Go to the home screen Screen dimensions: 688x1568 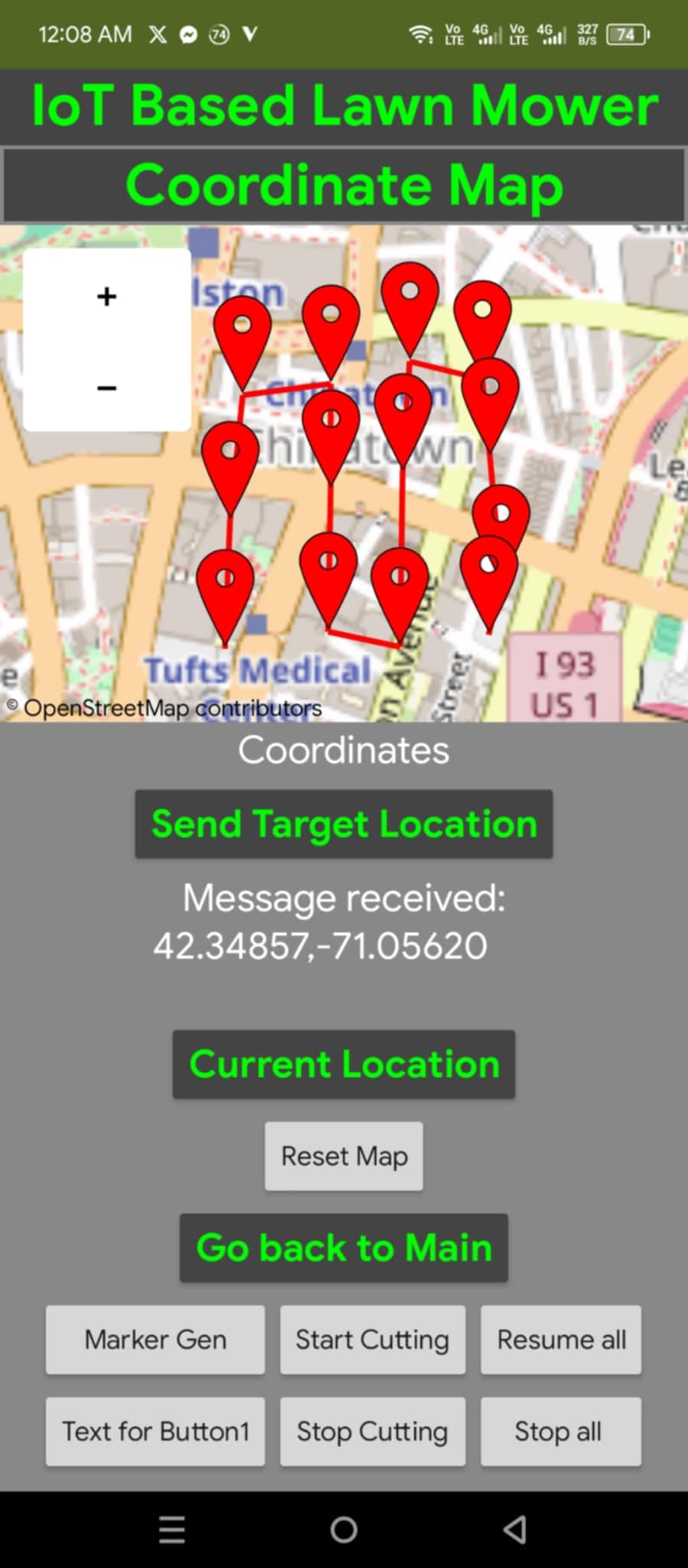coord(344,1530)
